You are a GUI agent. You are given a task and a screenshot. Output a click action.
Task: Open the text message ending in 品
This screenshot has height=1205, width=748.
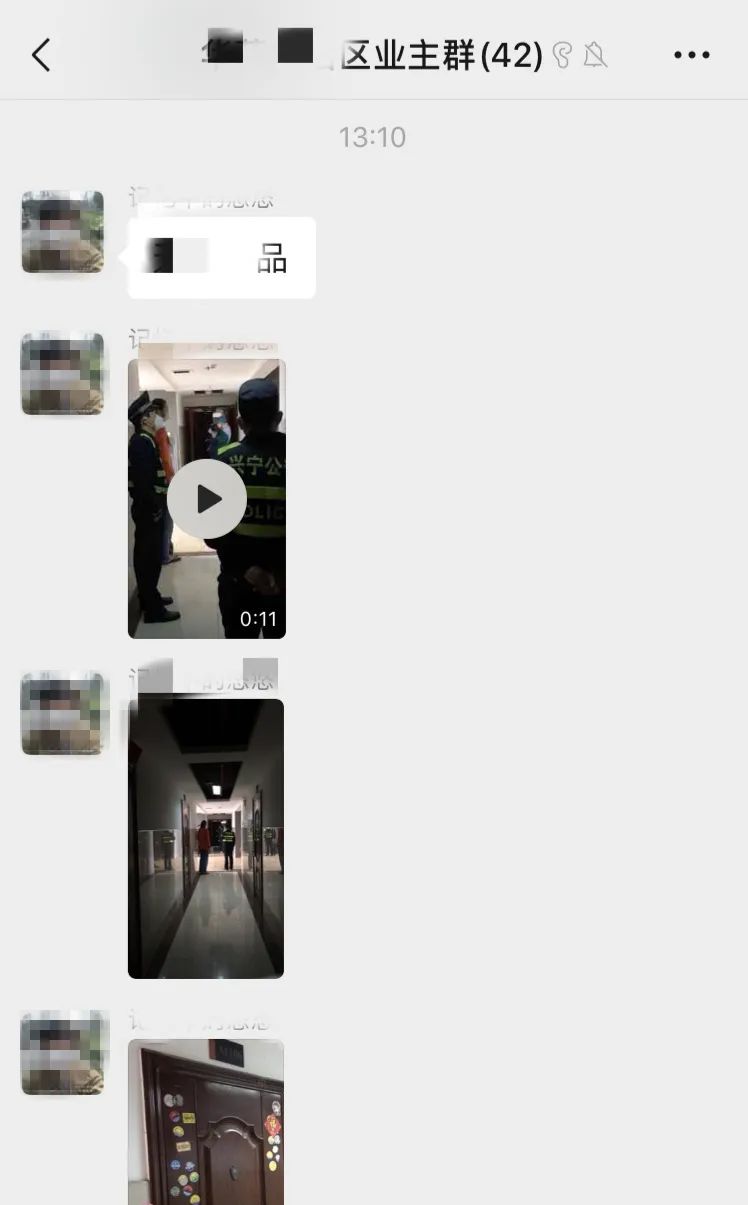click(222, 258)
